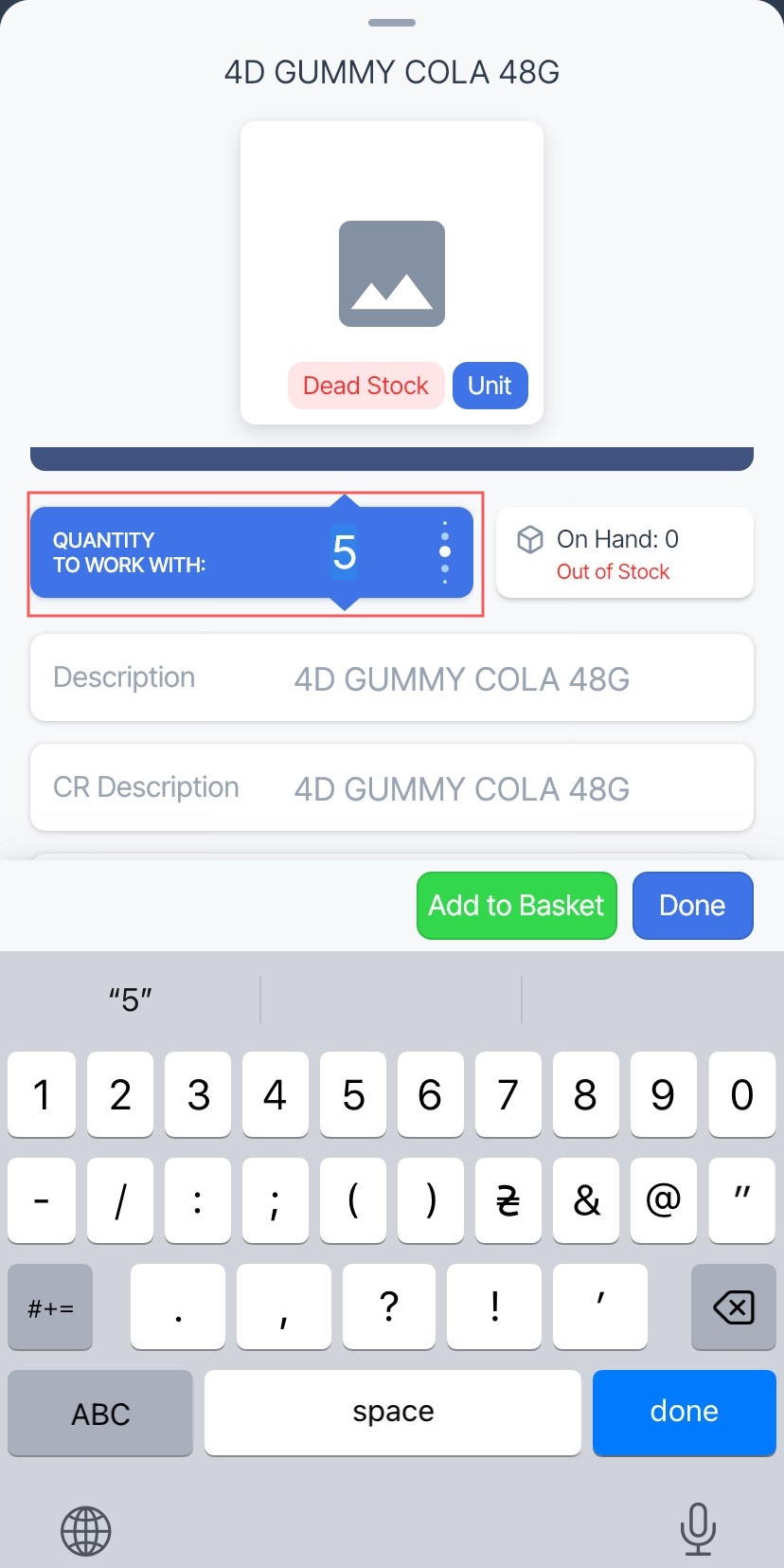
Task: Edit the Description field
Action: [392, 678]
